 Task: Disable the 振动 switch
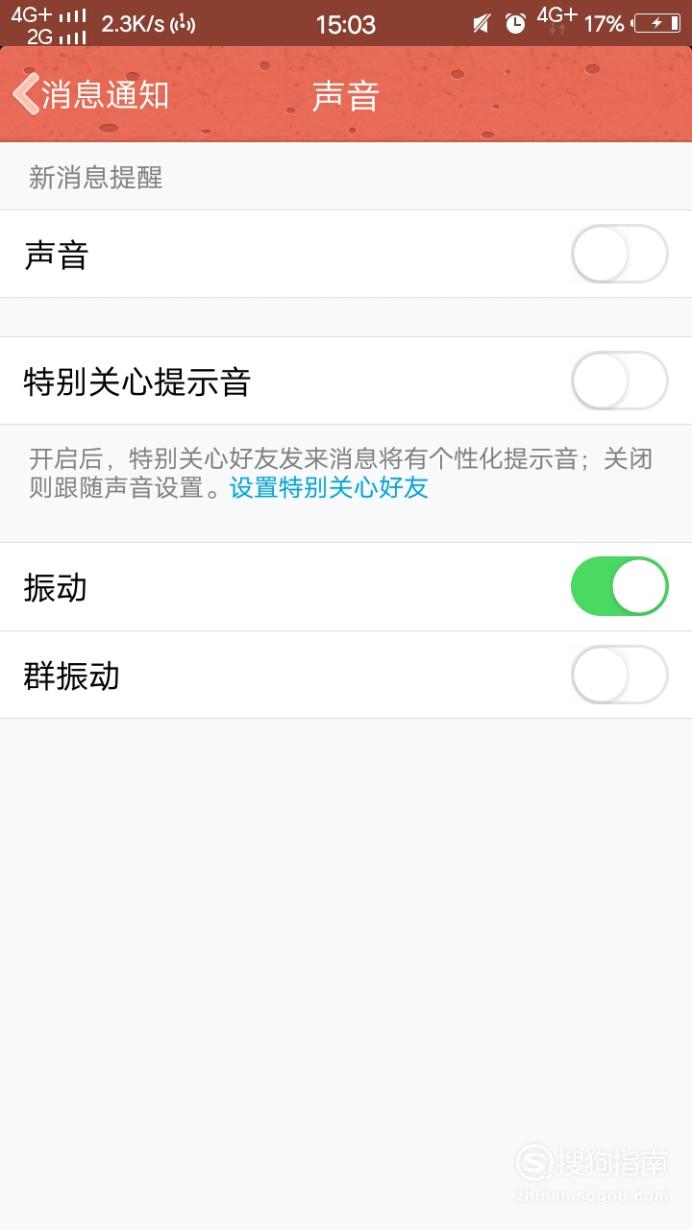click(x=619, y=586)
